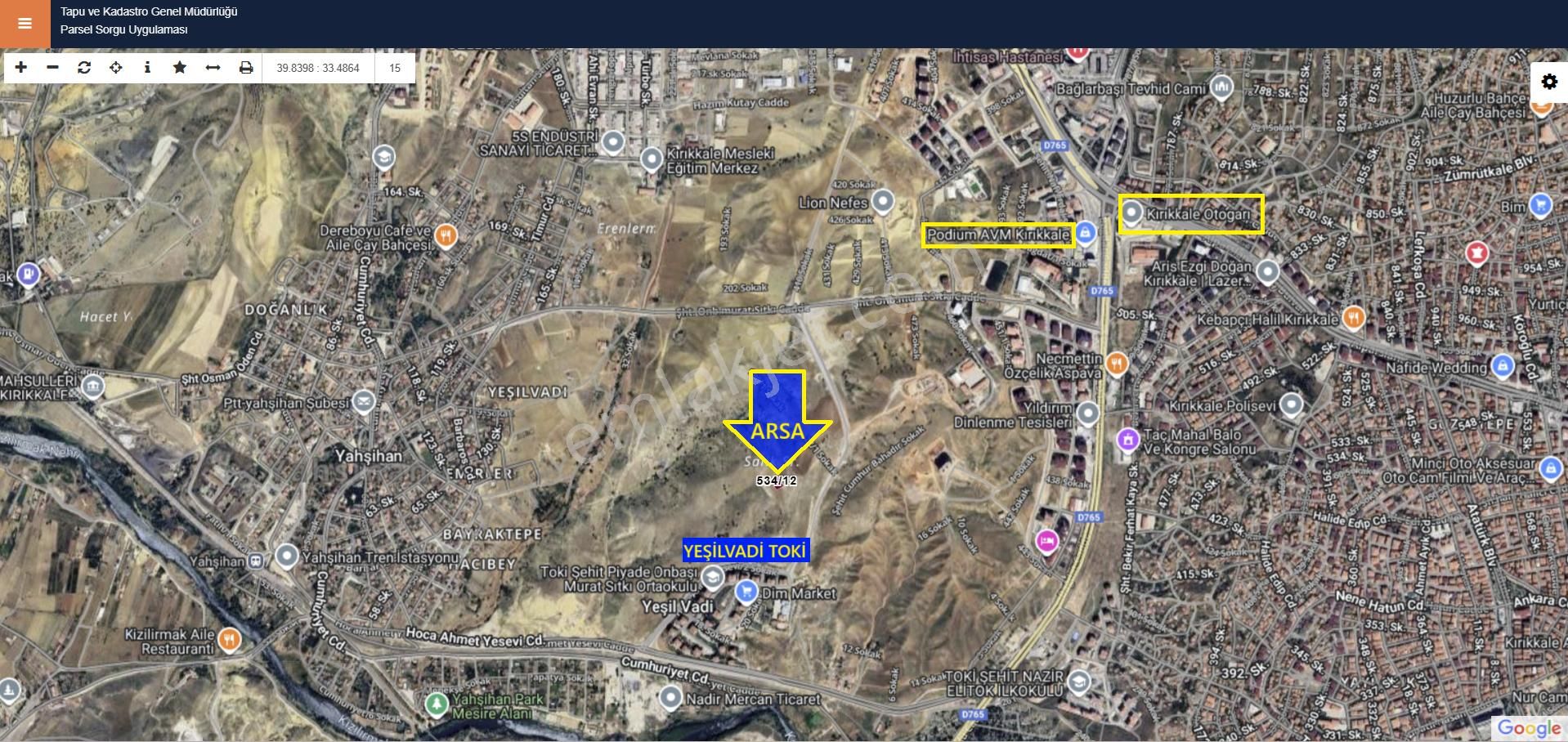Viewport: 1568px width, 742px height.
Task: Activate the distance measure tool
Action: (x=213, y=68)
